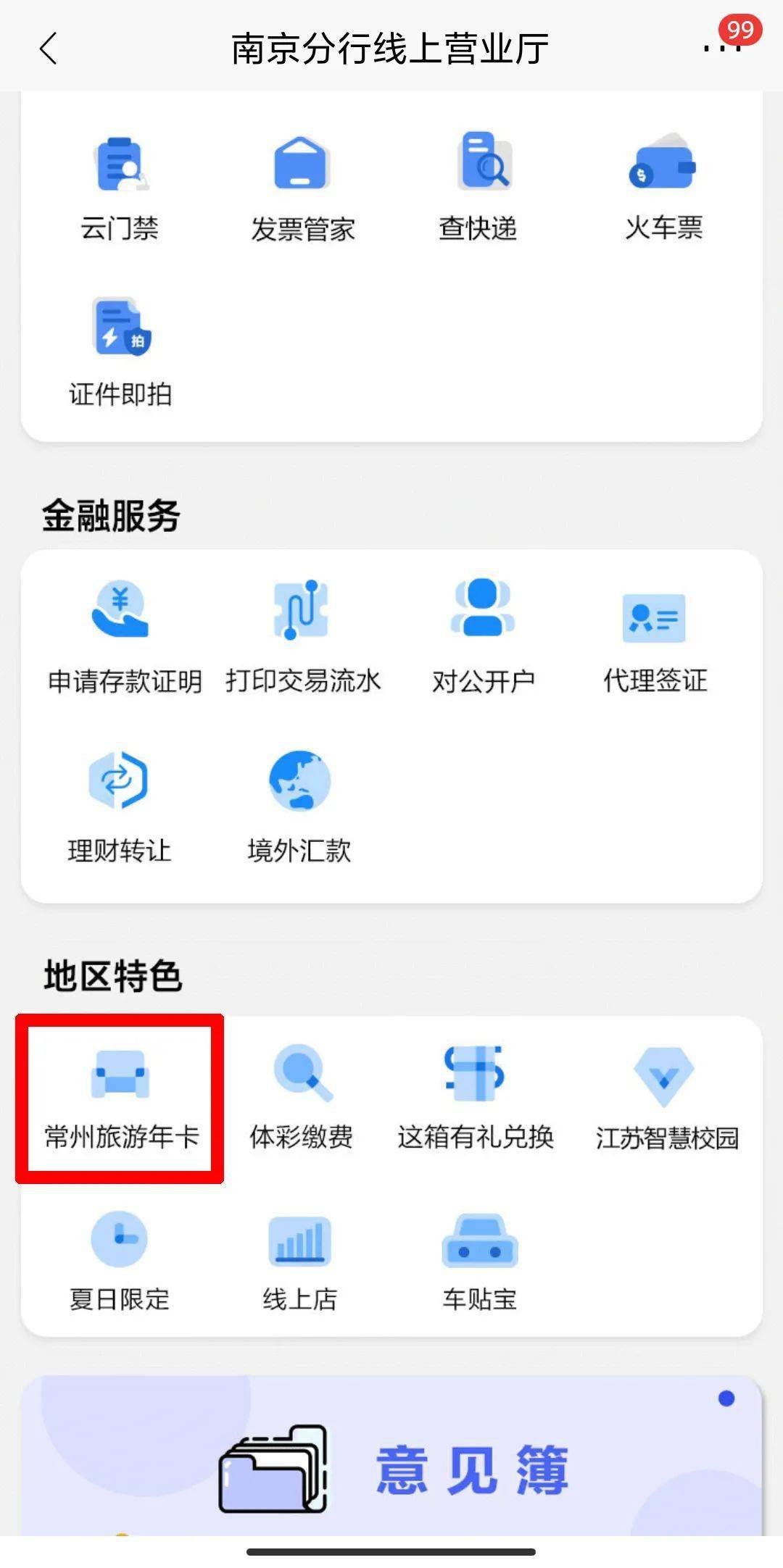Open the three-dot overflow menu
Viewport: 783px width, 1568px height.
tap(722, 49)
